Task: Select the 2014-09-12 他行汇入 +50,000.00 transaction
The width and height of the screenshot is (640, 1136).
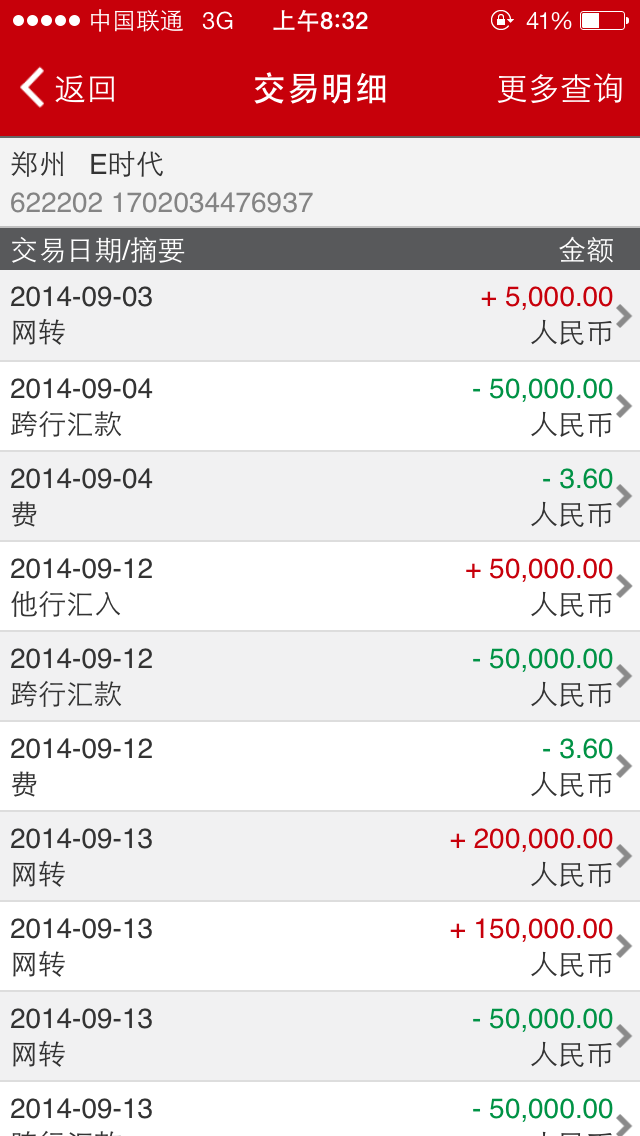Action: [320, 586]
